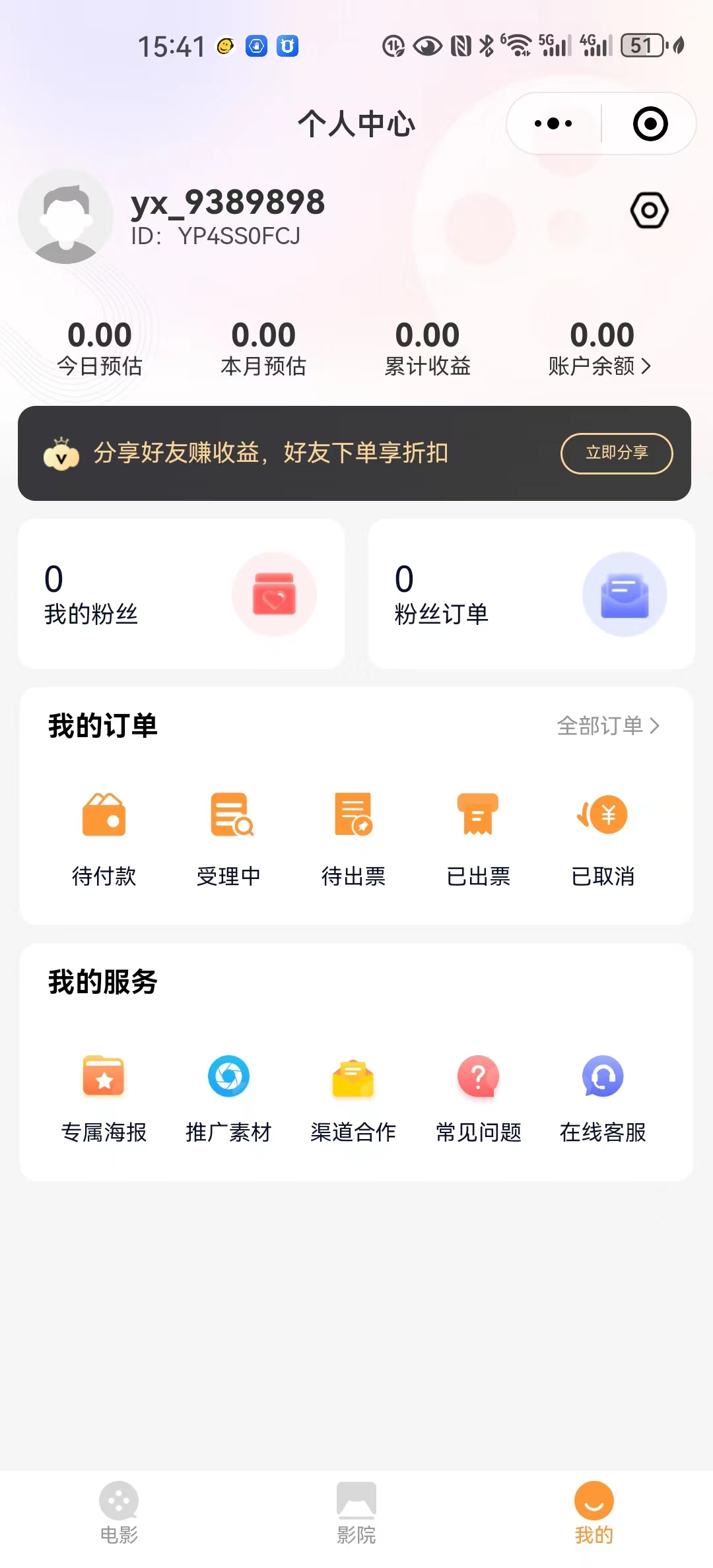Tap the 立即分享 share button

(617, 453)
